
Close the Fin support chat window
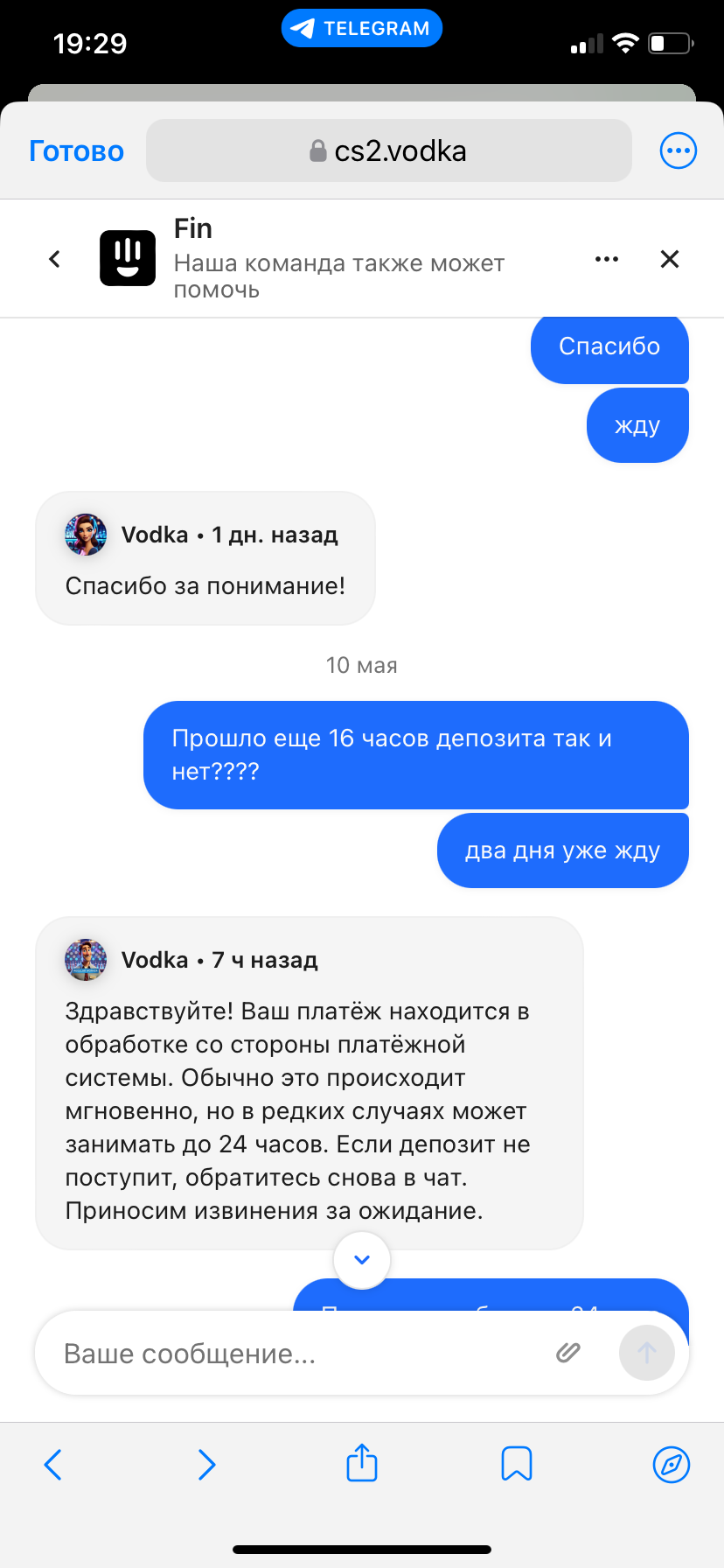coord(669,259)
